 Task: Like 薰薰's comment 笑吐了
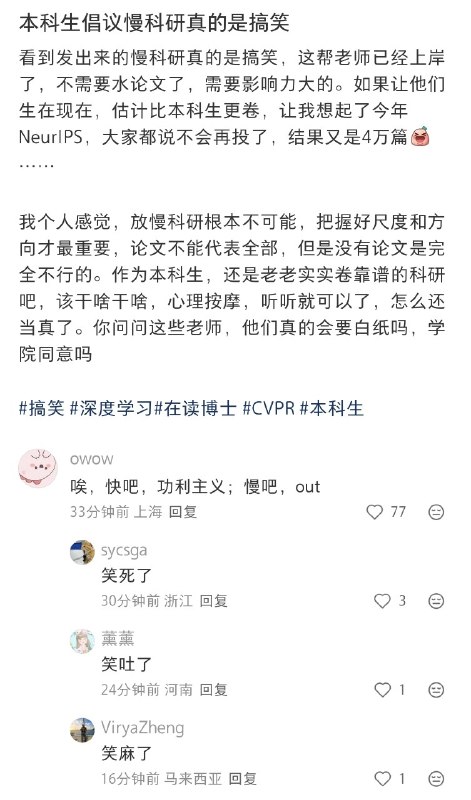[382, 690]
